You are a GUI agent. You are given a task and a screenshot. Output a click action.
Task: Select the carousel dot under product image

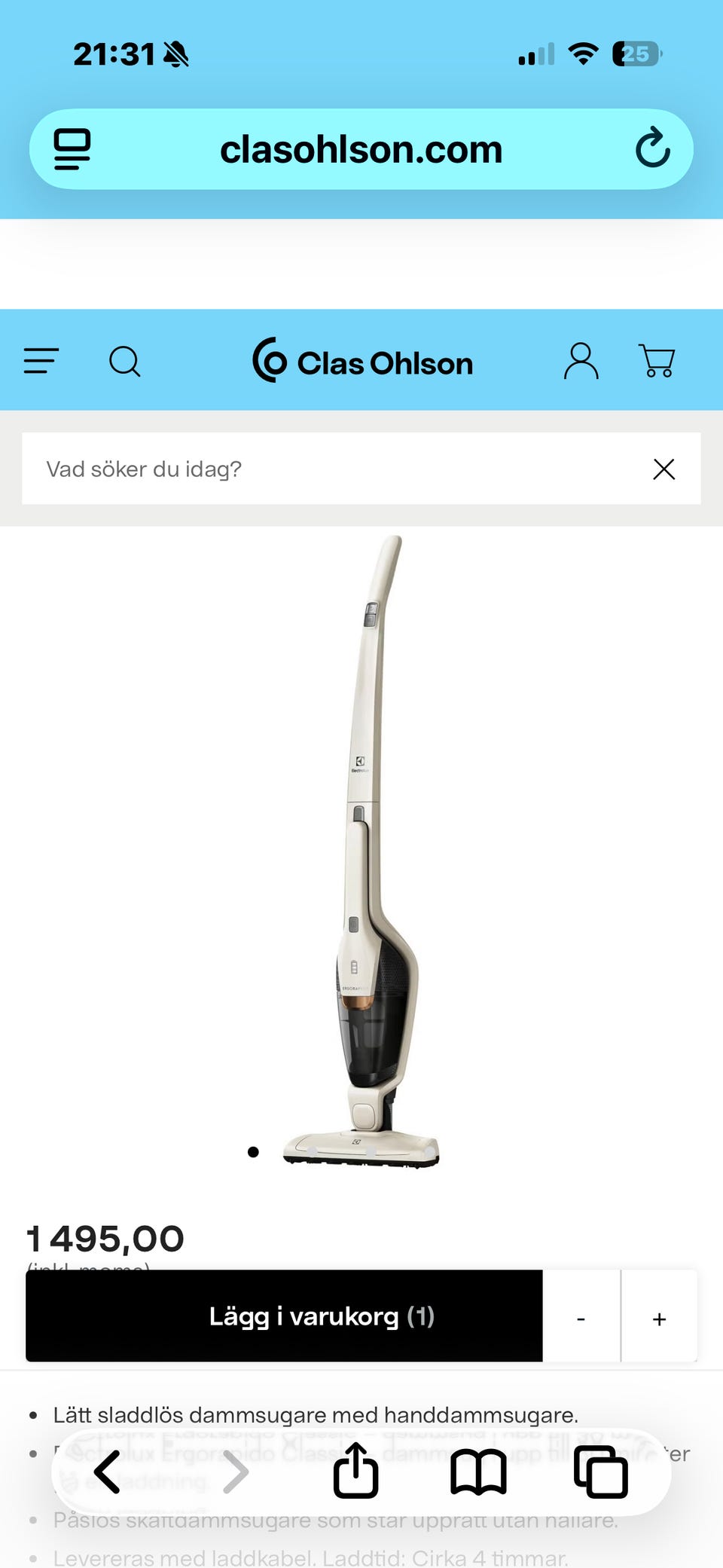coord(253,1151)
